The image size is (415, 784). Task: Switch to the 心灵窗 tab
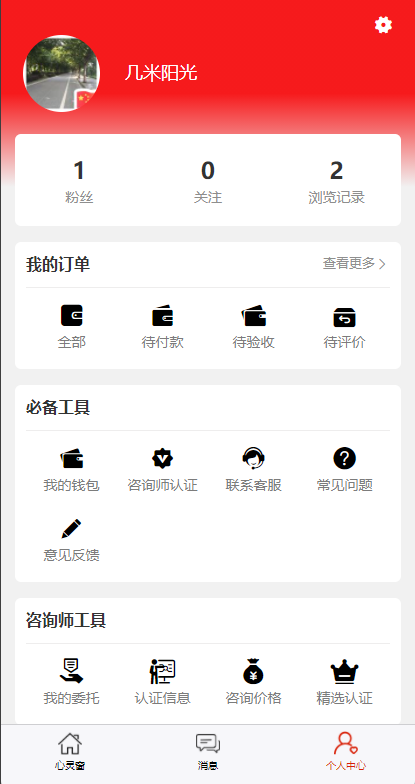pyautogui.click(x=70, y=752)
